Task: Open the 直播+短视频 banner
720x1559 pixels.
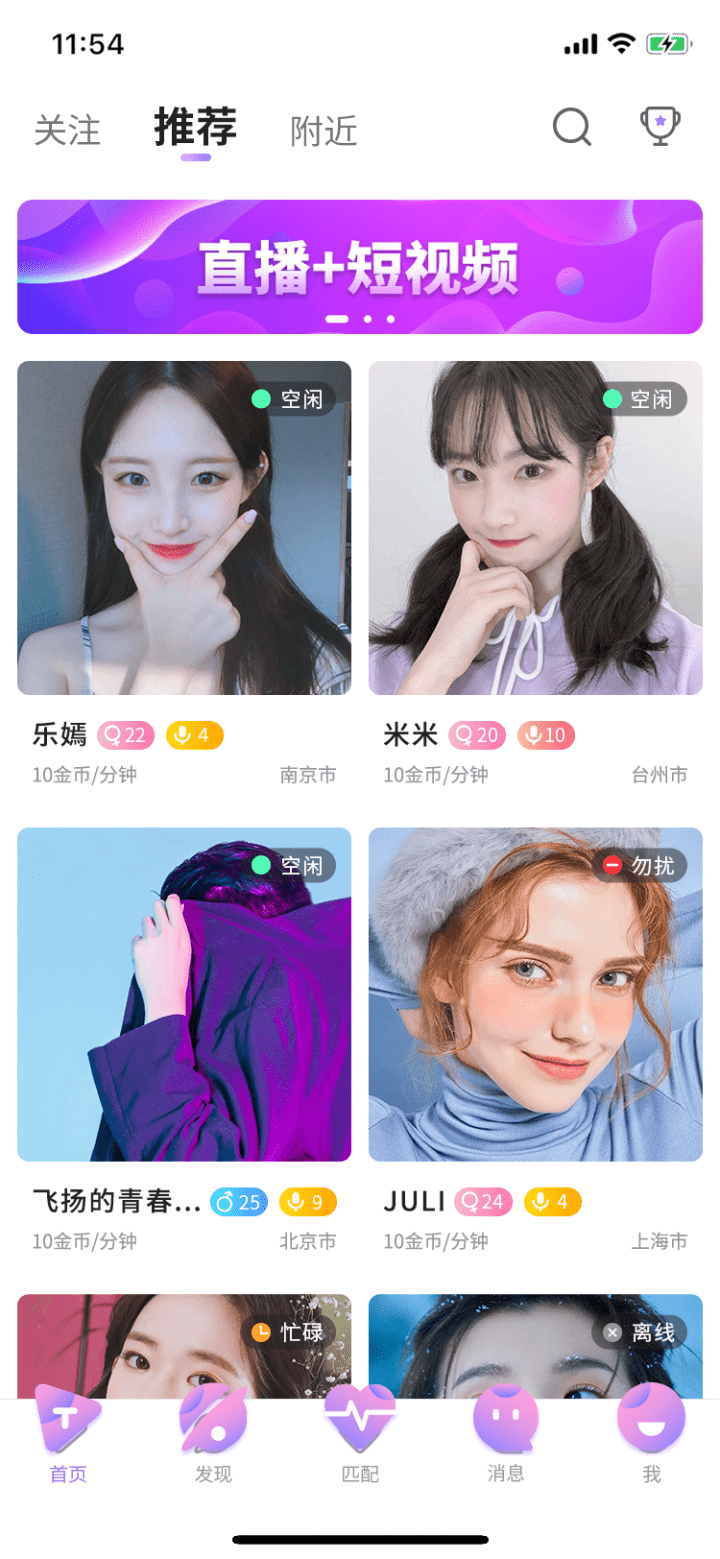Action: pyautogui.click(x=360, y=267)
